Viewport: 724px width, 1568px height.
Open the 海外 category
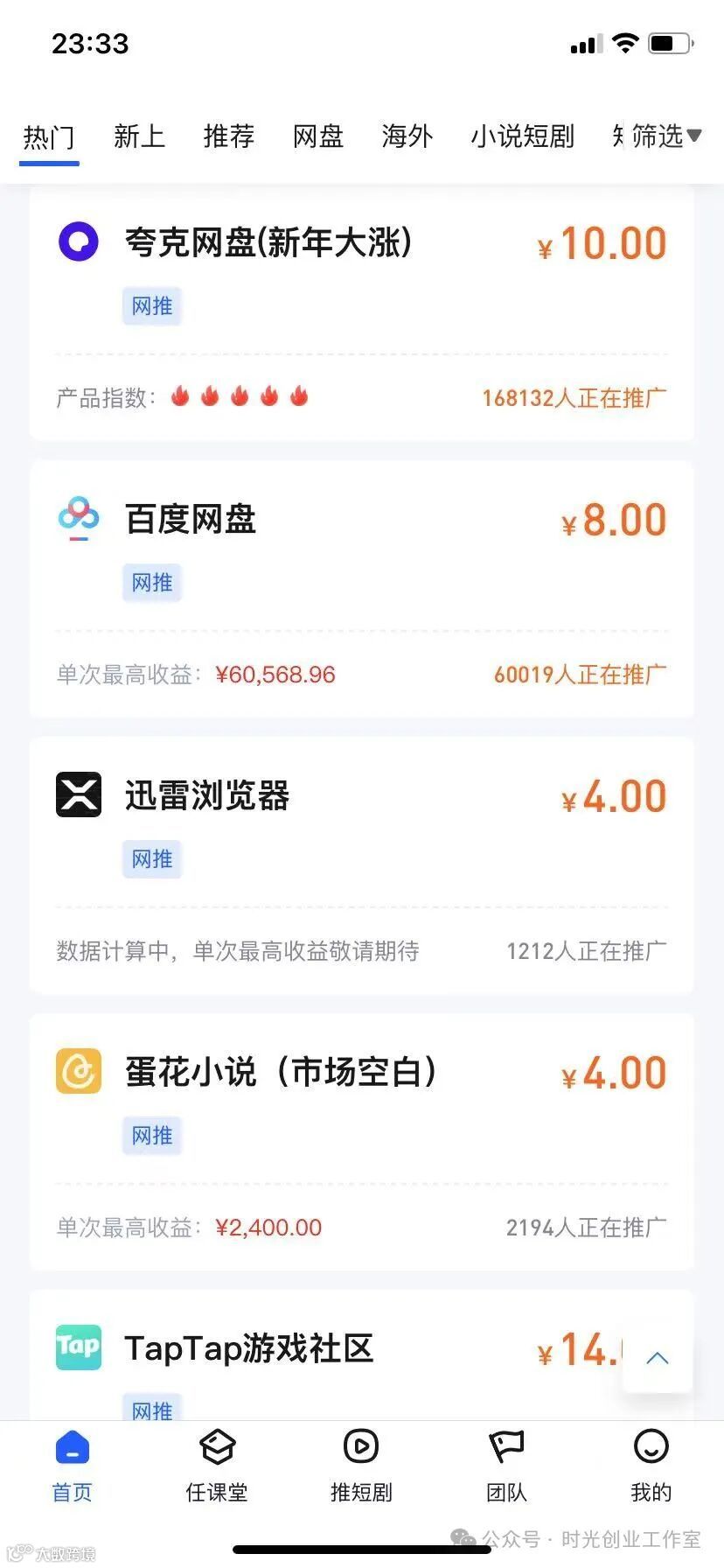tap(407, 136)
